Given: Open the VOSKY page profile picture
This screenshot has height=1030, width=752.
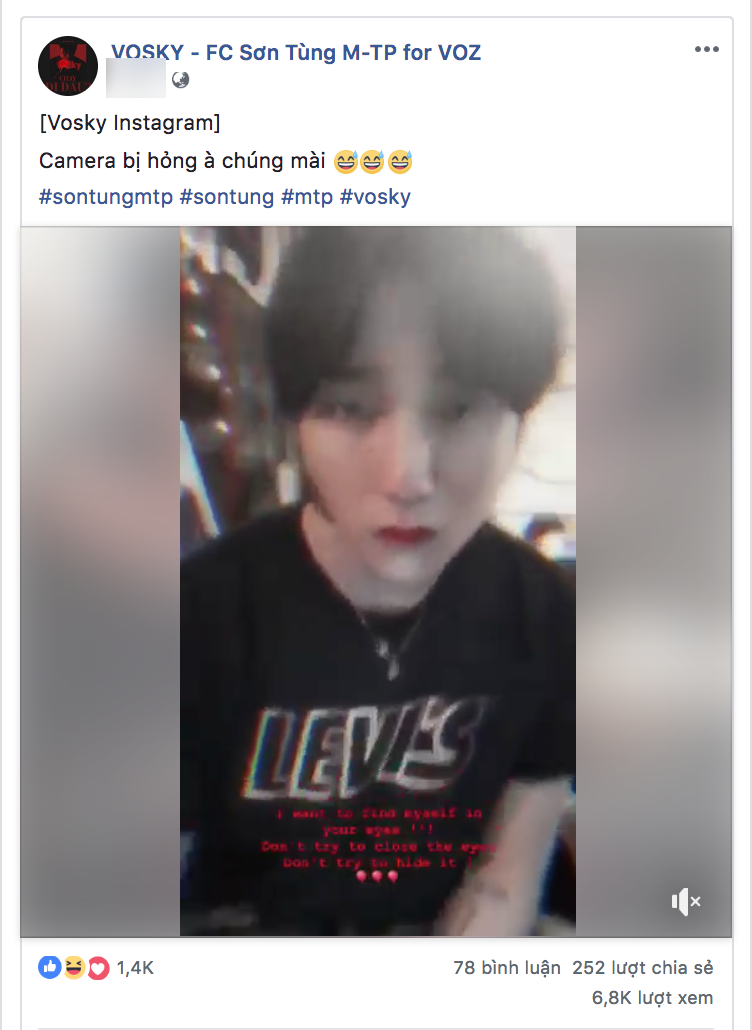Looking at the screenshot, I should coord(68,66).
